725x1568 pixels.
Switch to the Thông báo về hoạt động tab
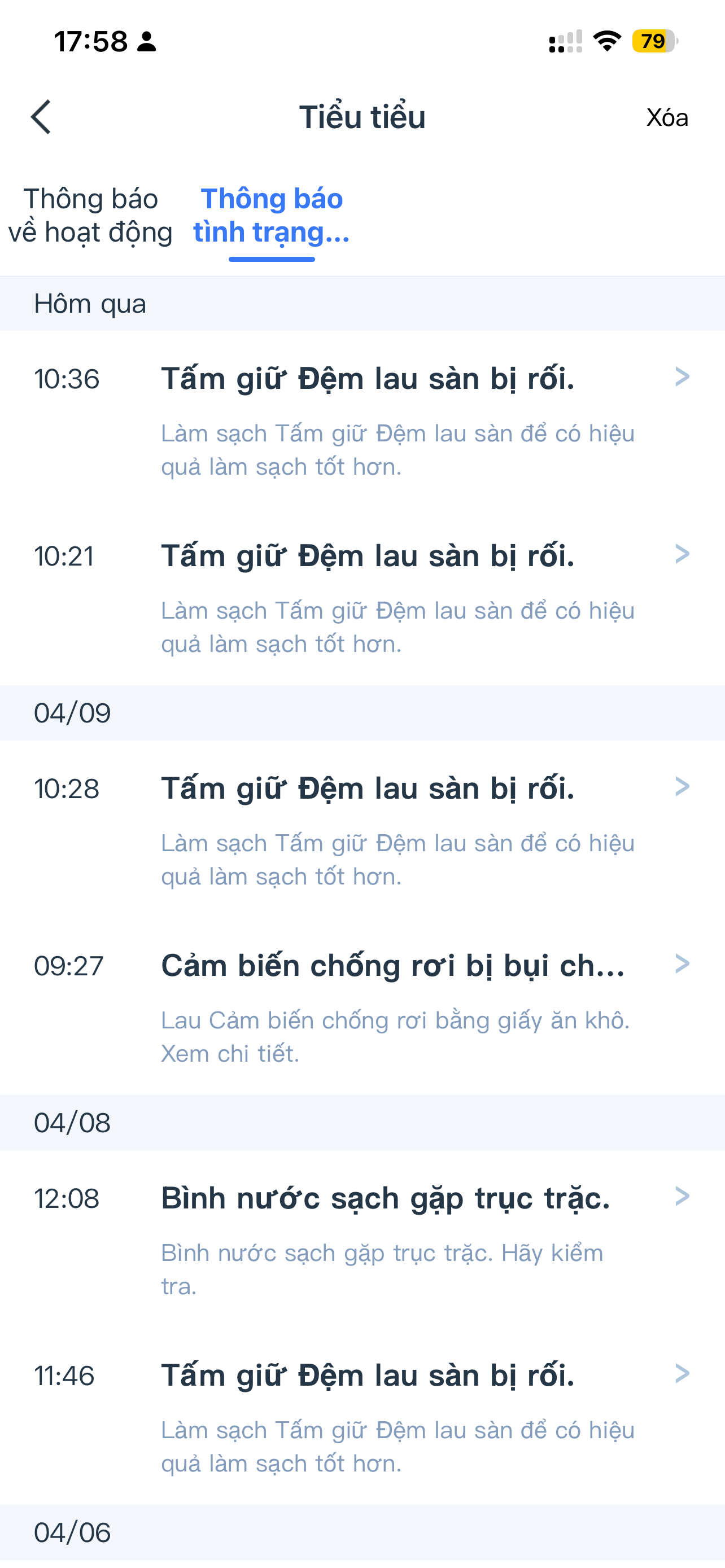pos(91,216)
